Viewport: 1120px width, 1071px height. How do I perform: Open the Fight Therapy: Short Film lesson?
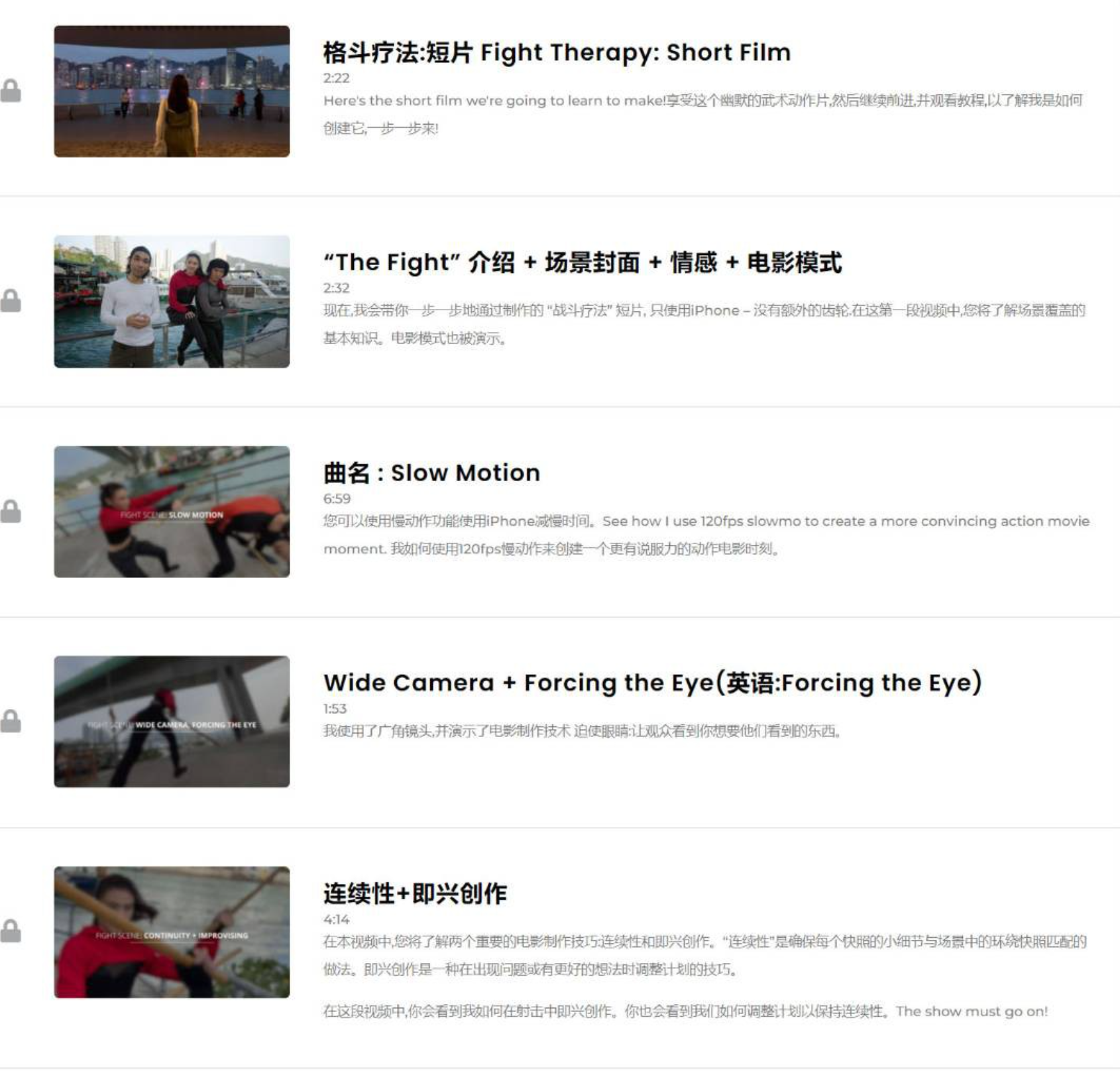(557, 52)
